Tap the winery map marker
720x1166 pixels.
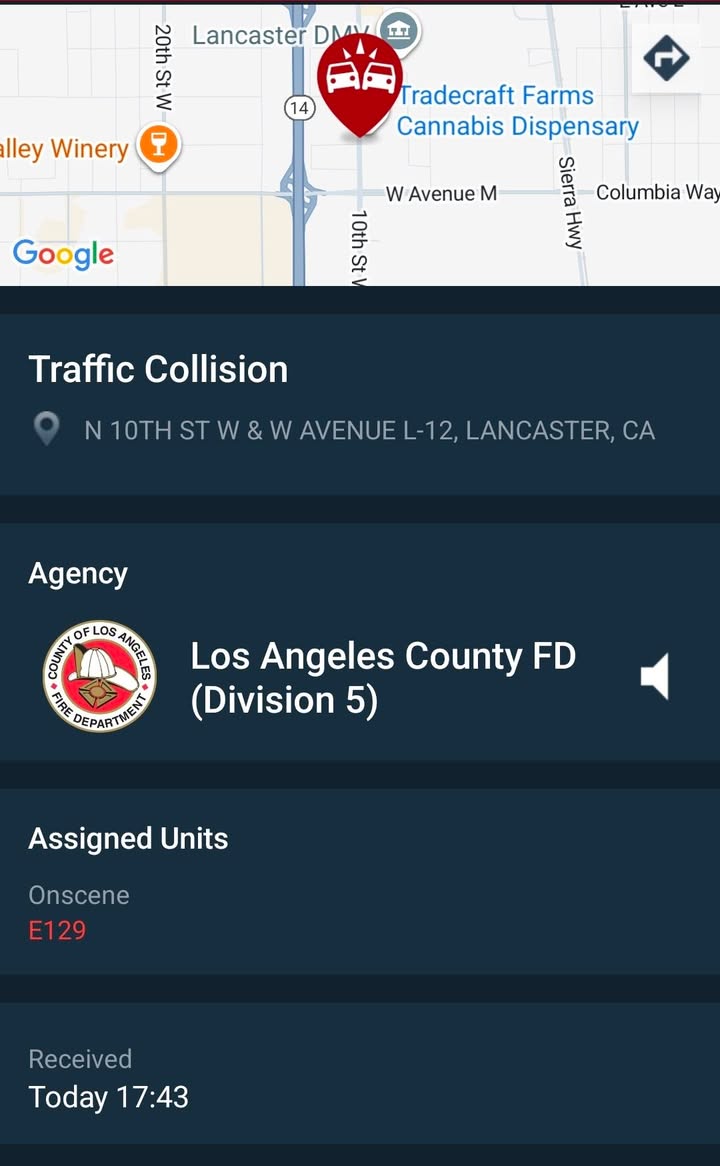point(158,144)
